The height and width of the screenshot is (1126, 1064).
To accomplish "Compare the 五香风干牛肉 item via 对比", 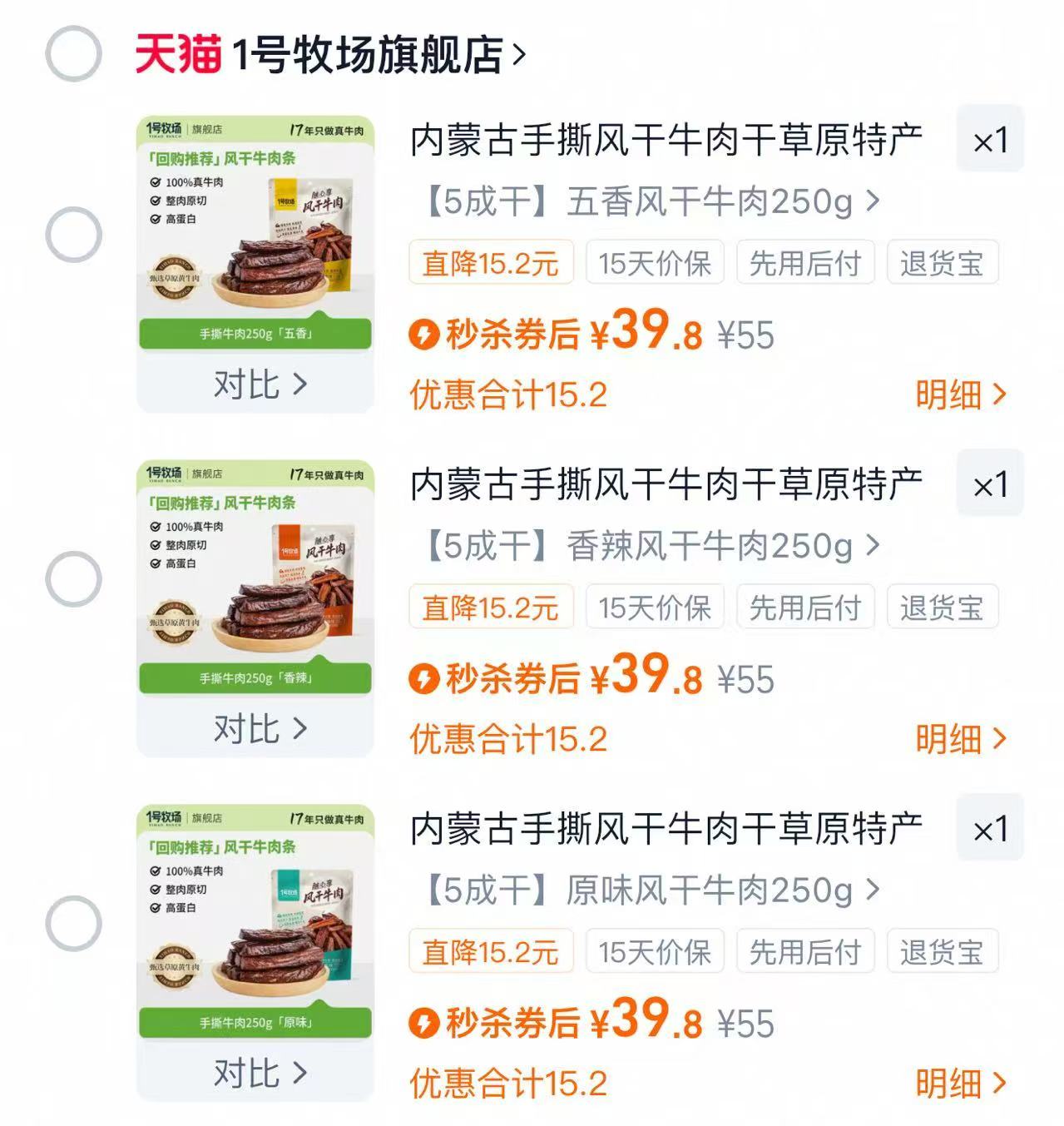I will 259,384.
